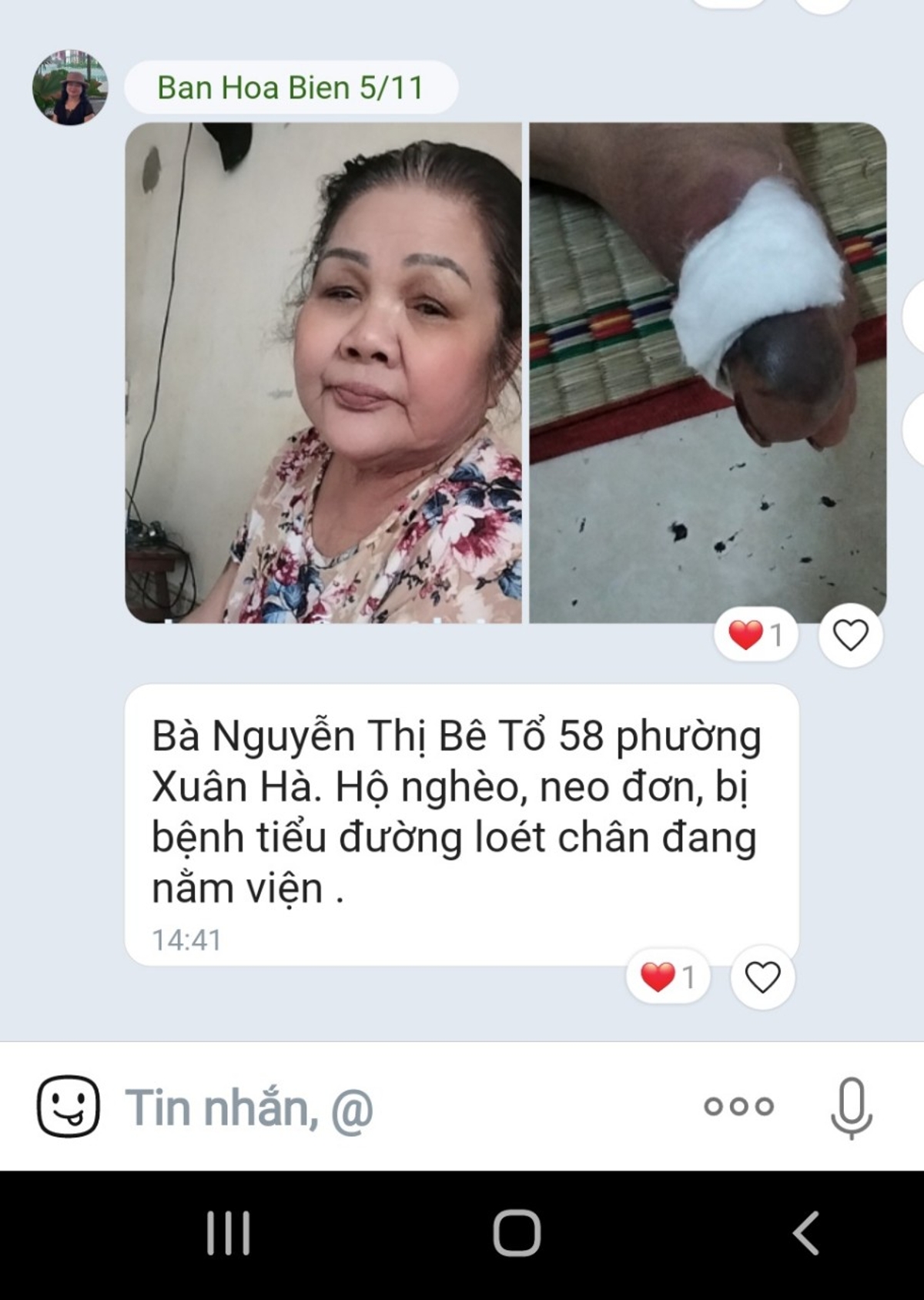
Task: Open the photo of the woman
Action: coord(323,373)
